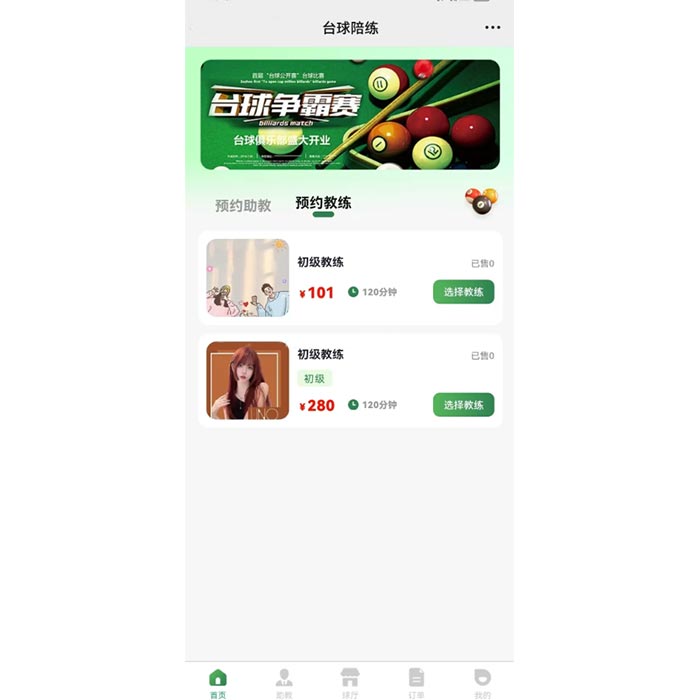Screen dimensions: 700x700
Task: Tap the billiard balls floating icon
Action: (481, 200)
